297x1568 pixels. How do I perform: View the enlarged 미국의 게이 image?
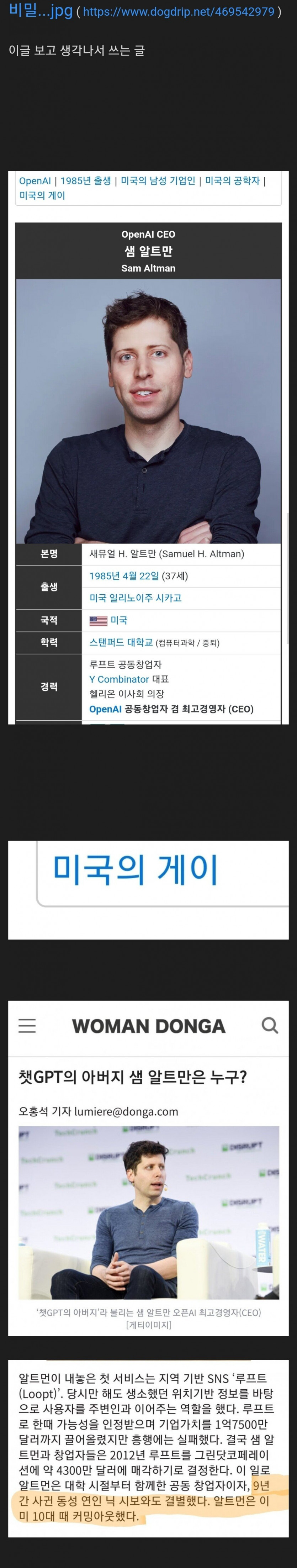point(148,889)
